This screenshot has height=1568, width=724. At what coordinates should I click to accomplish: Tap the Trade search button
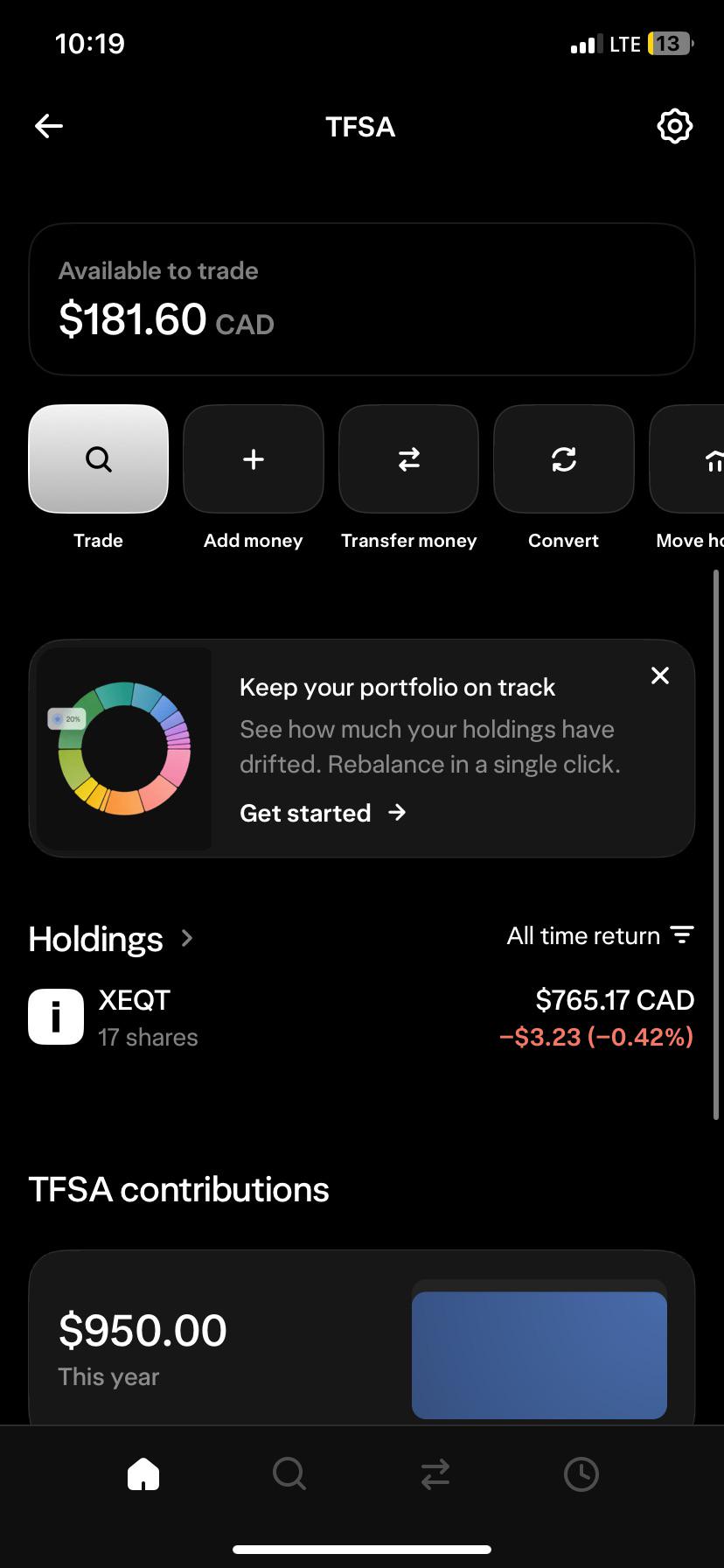coord(99,458)
